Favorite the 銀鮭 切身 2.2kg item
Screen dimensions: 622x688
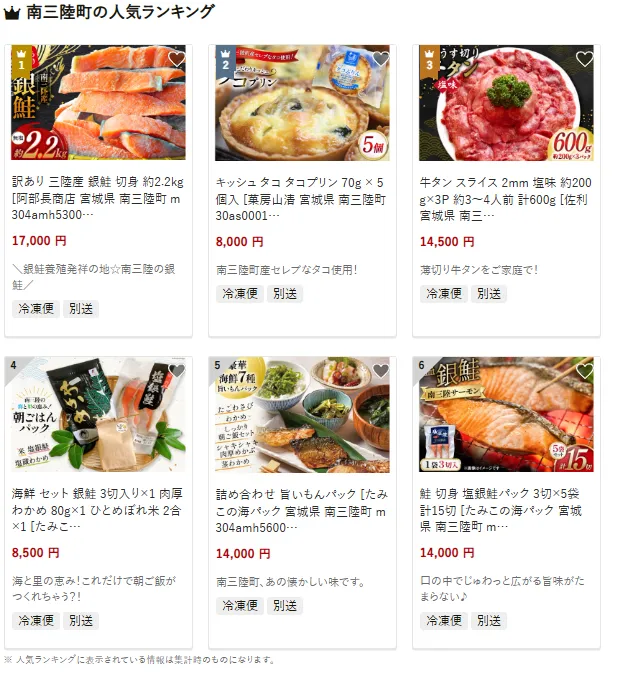click(x=177, y=59)
